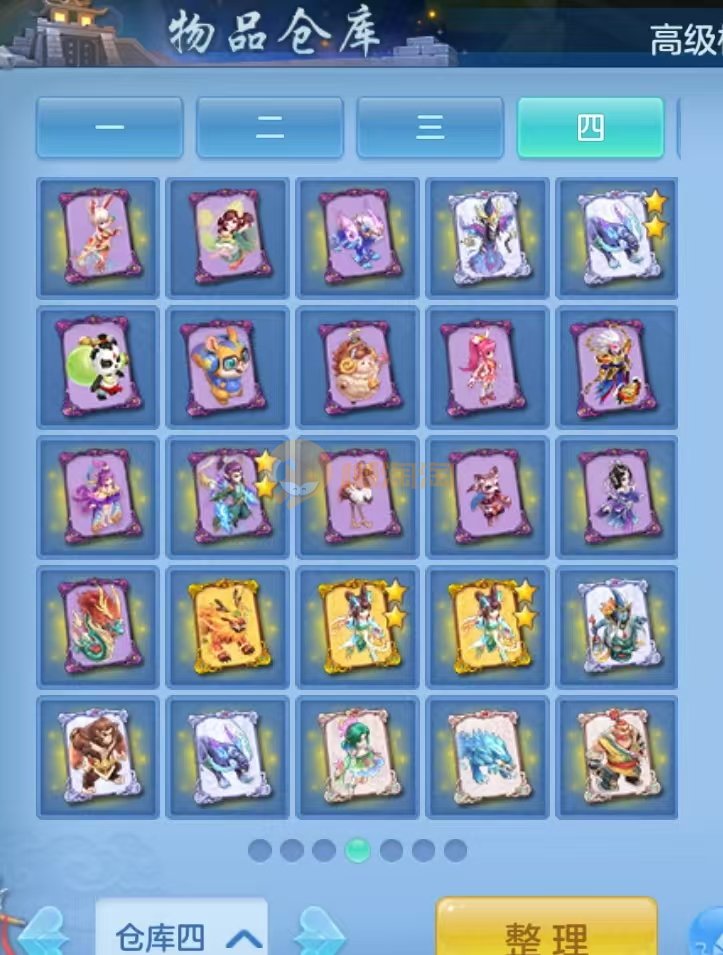Open the two-star purple wolf card

[617, 238]
